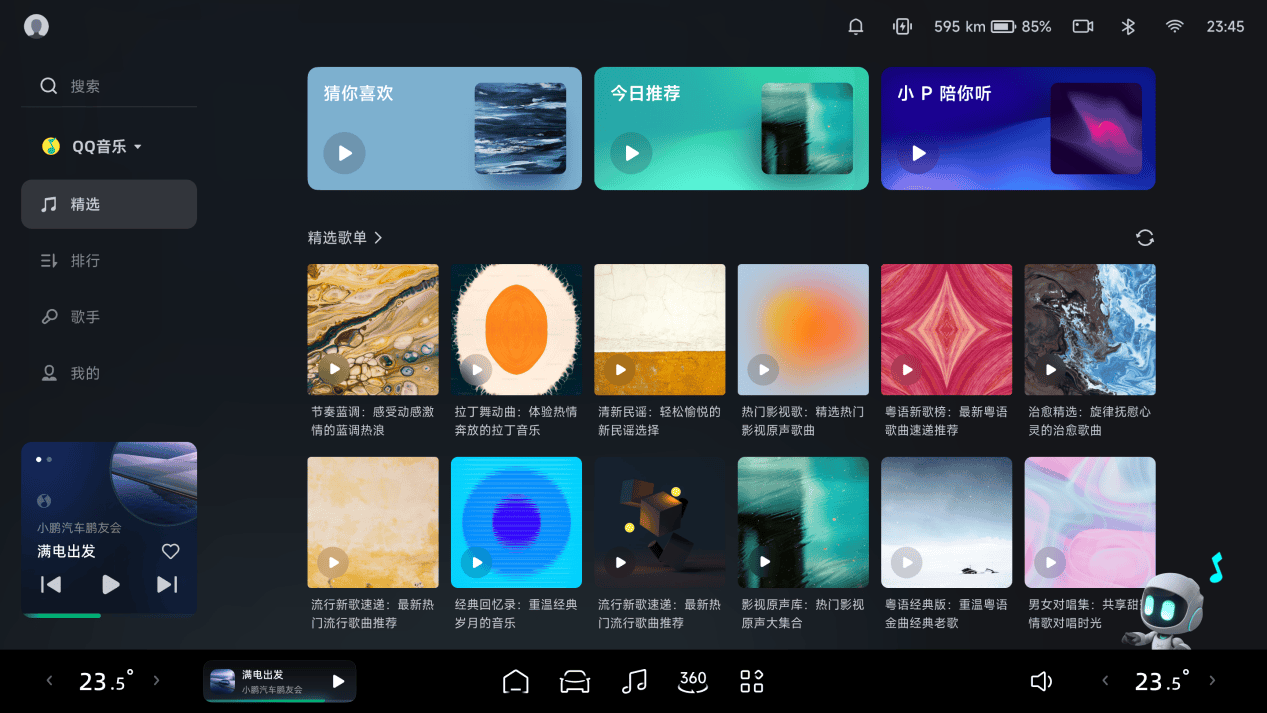
Task: Open the 360 camera view
Action: [x=693, y=681]
